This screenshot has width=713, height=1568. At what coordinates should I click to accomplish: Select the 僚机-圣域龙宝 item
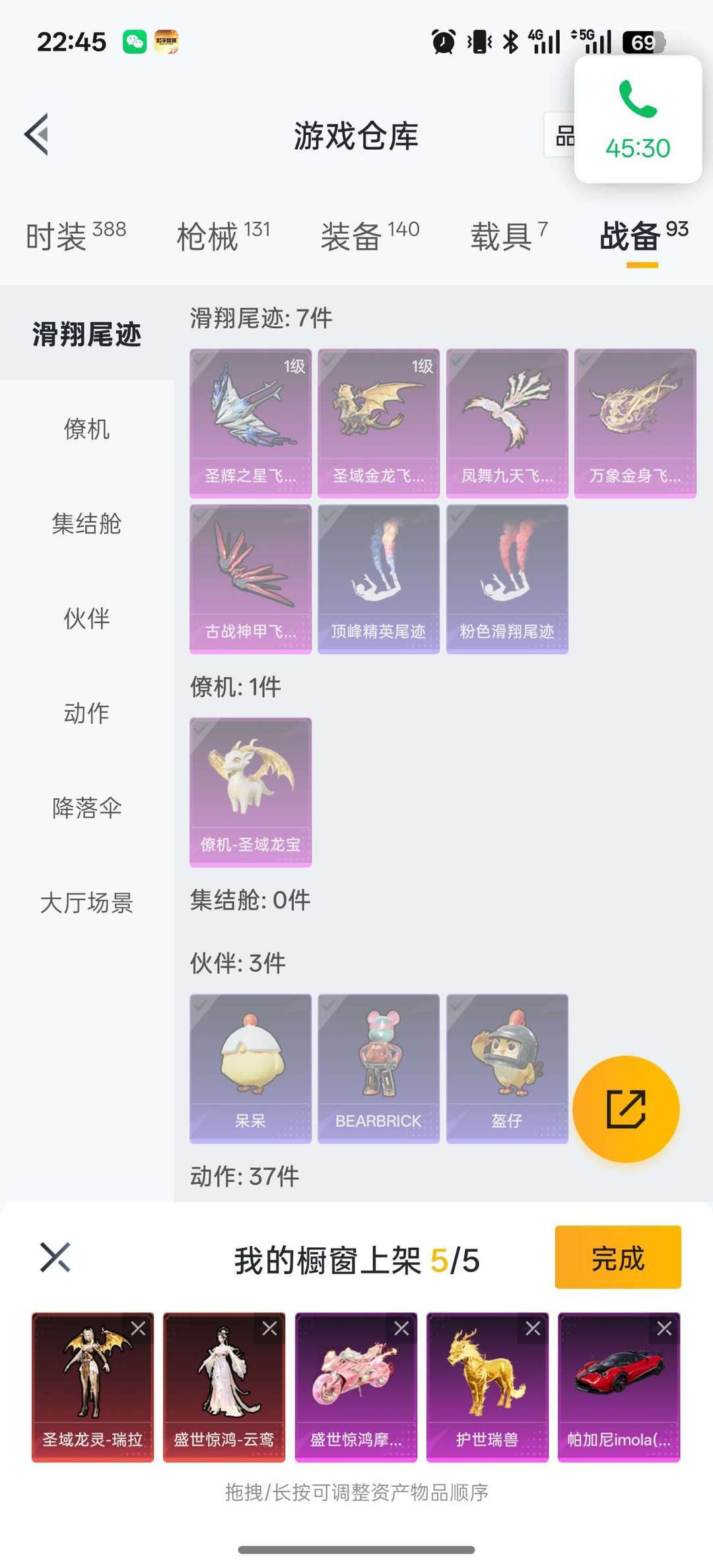tap(250, 792)
